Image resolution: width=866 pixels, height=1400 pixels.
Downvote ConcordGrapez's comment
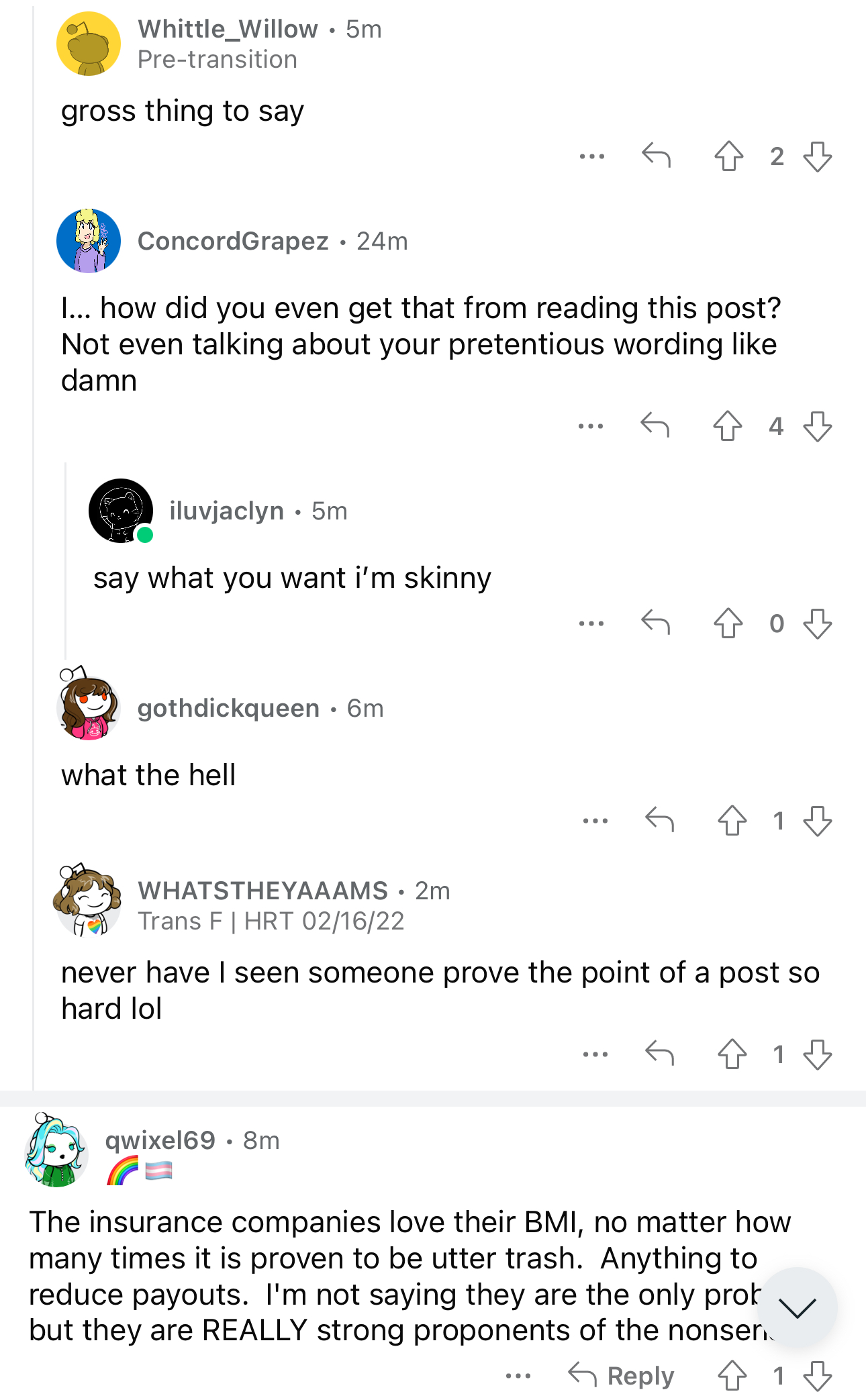817,426
